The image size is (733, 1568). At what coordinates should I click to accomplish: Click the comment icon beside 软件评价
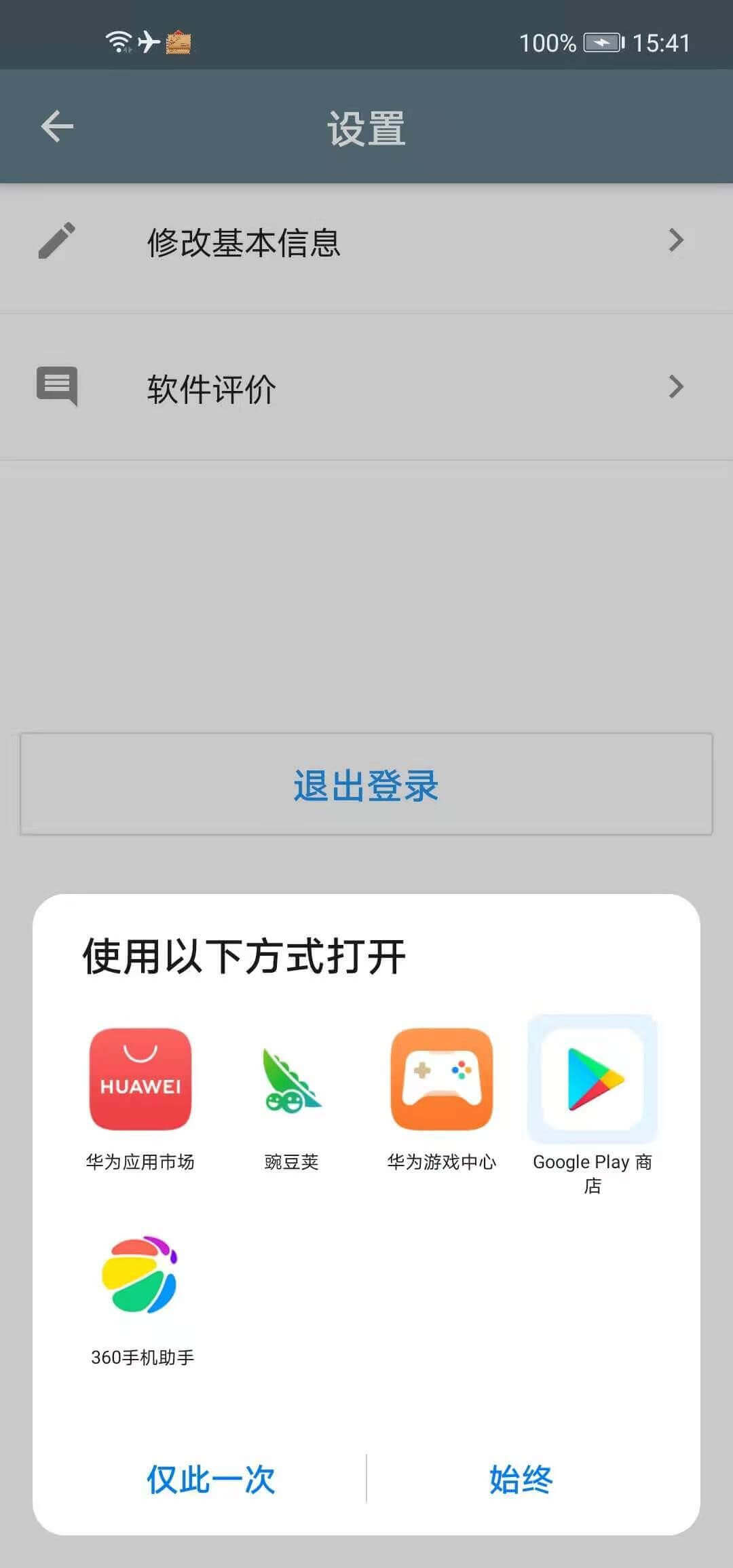coord(58,387)
